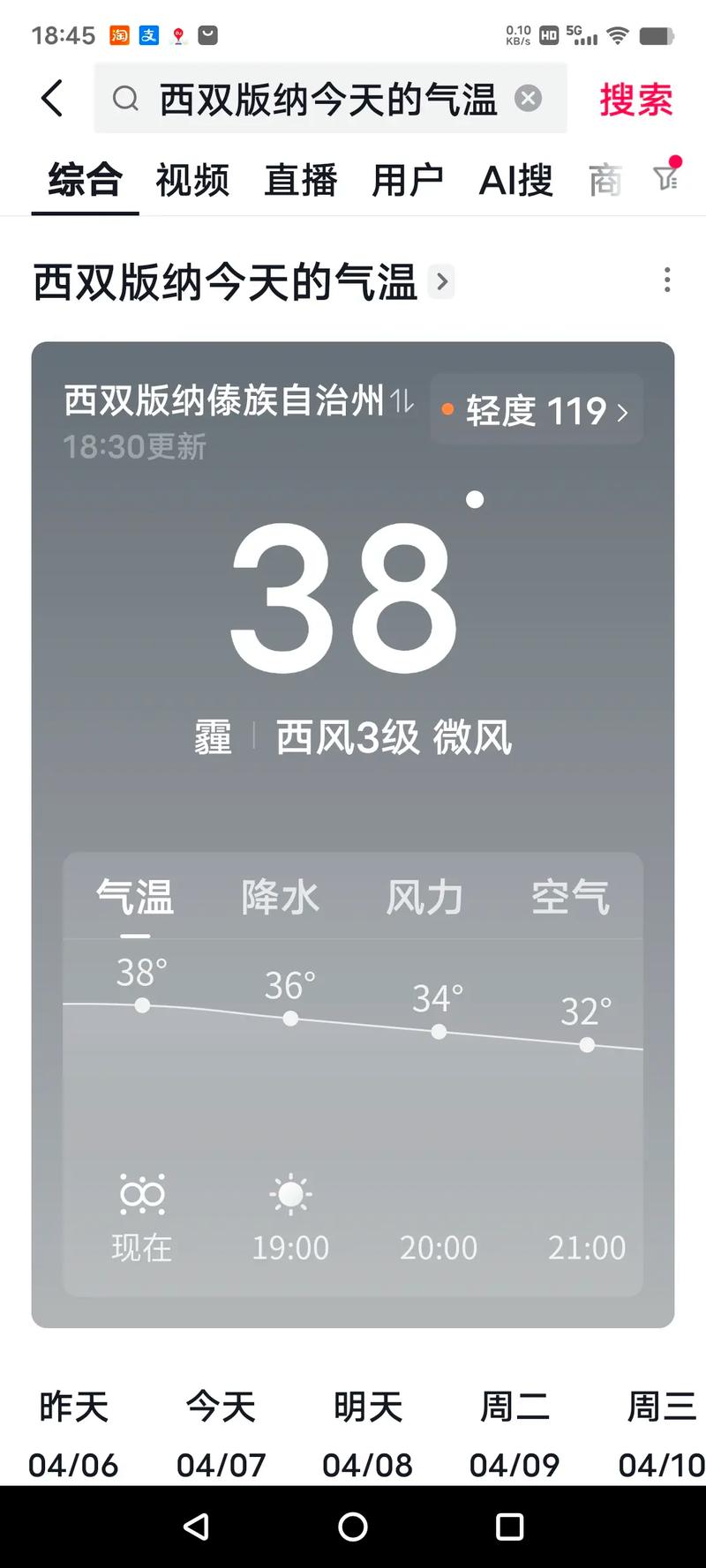
Task: Tap the clear X icon in search bar
Action: (528, 98)
